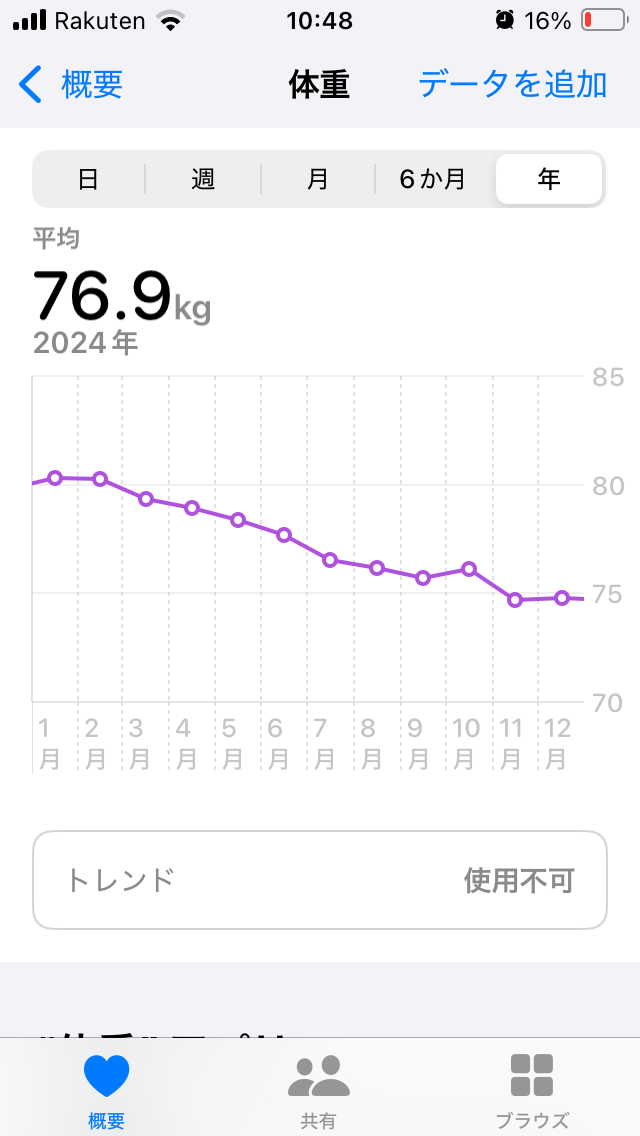The image size is (640, 1136).
Task: Open the ブラウズ tab
Action: coord(532,1090)
